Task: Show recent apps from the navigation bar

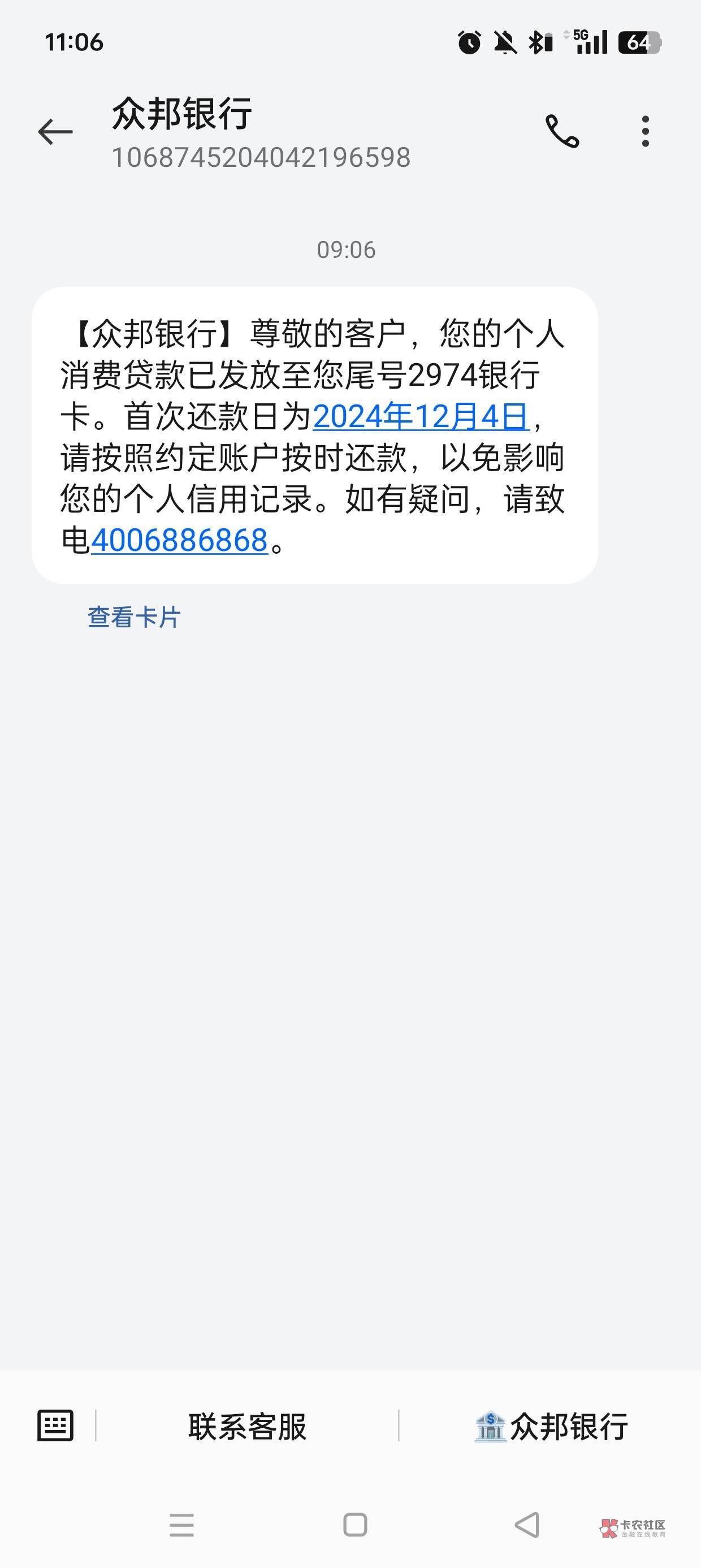Action: pyautogui.click(x=181, y=1526)
